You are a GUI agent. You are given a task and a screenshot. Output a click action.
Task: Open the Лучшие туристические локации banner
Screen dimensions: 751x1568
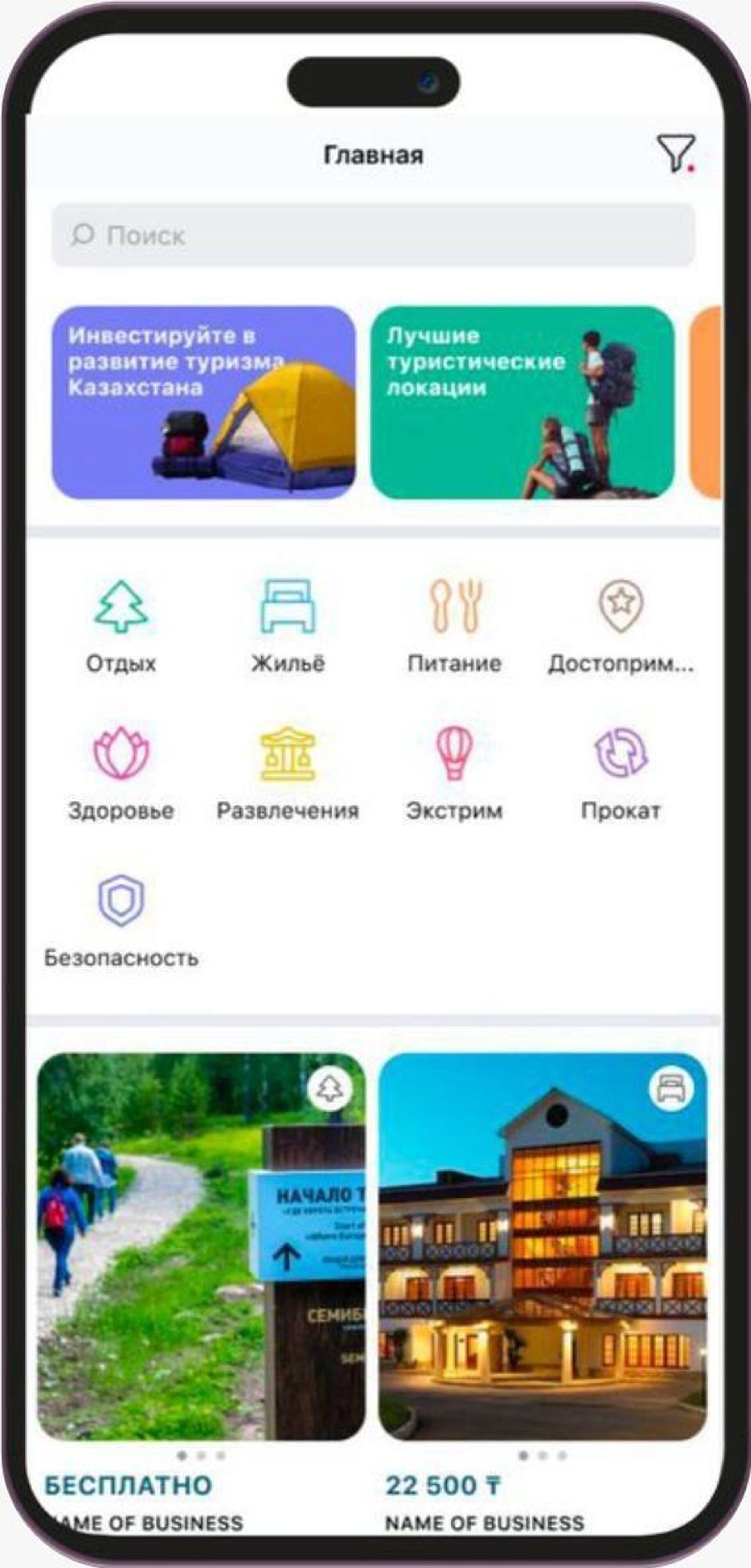[522, 402]
